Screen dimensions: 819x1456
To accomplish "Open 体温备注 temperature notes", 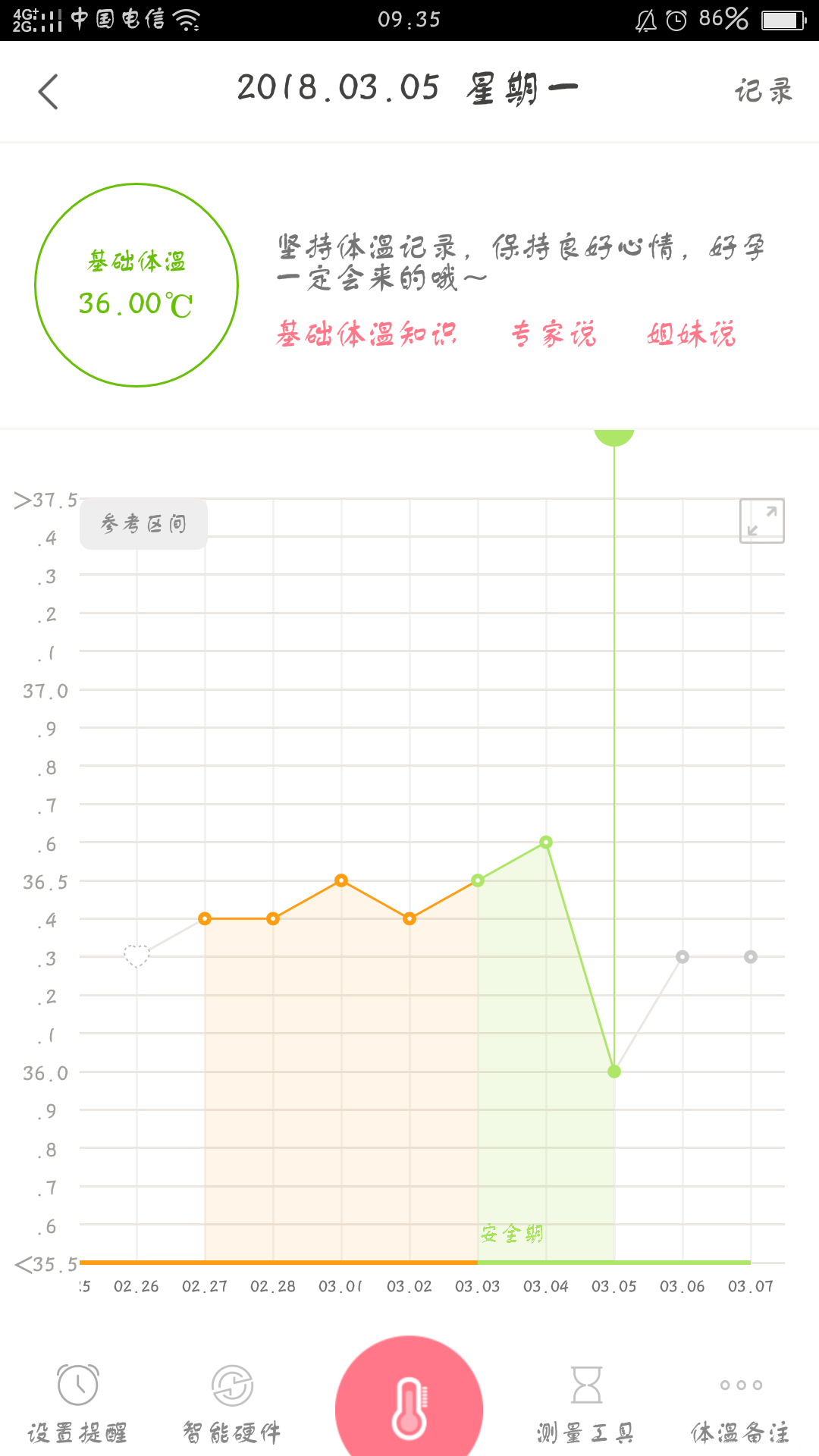I will [x=741, y=1403].
